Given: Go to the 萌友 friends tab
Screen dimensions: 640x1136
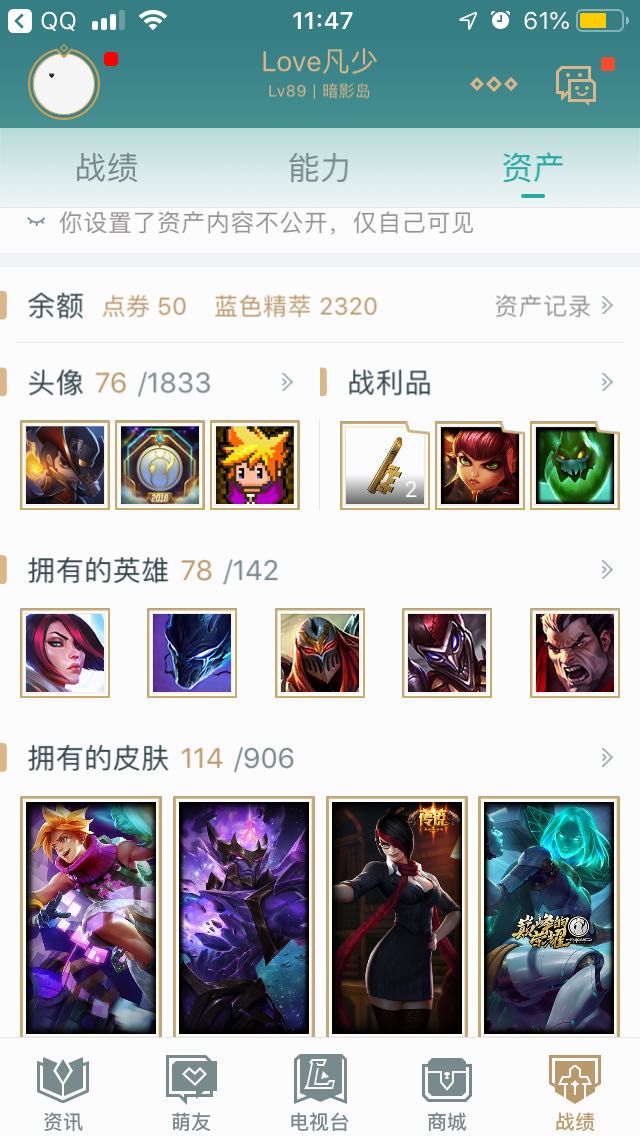Looking at the screenshot, I should pos(191,1094).
